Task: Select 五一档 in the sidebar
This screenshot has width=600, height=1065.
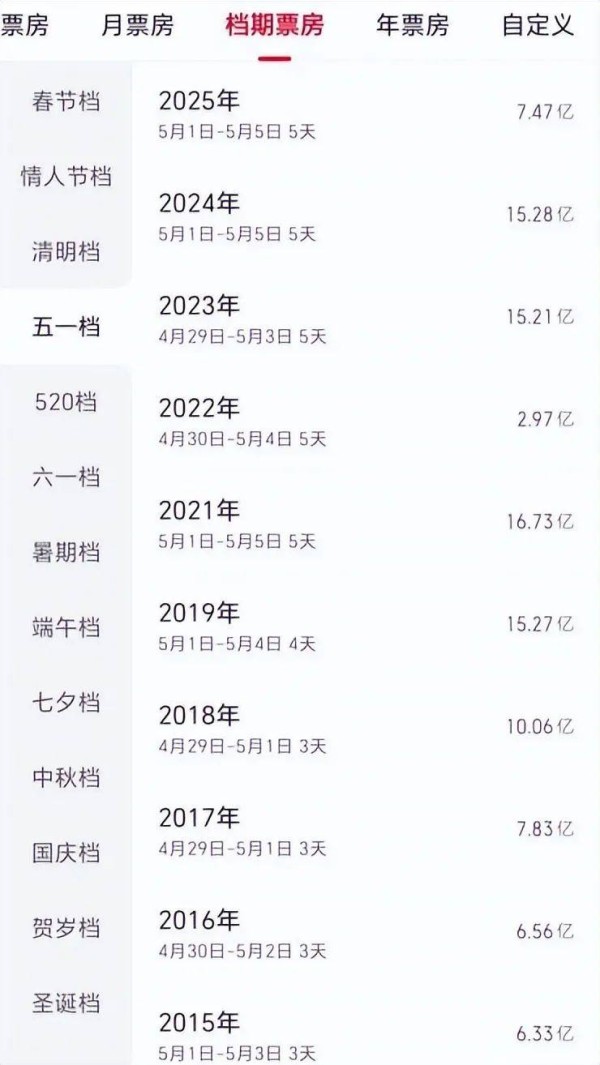Action: click(66, 327)
